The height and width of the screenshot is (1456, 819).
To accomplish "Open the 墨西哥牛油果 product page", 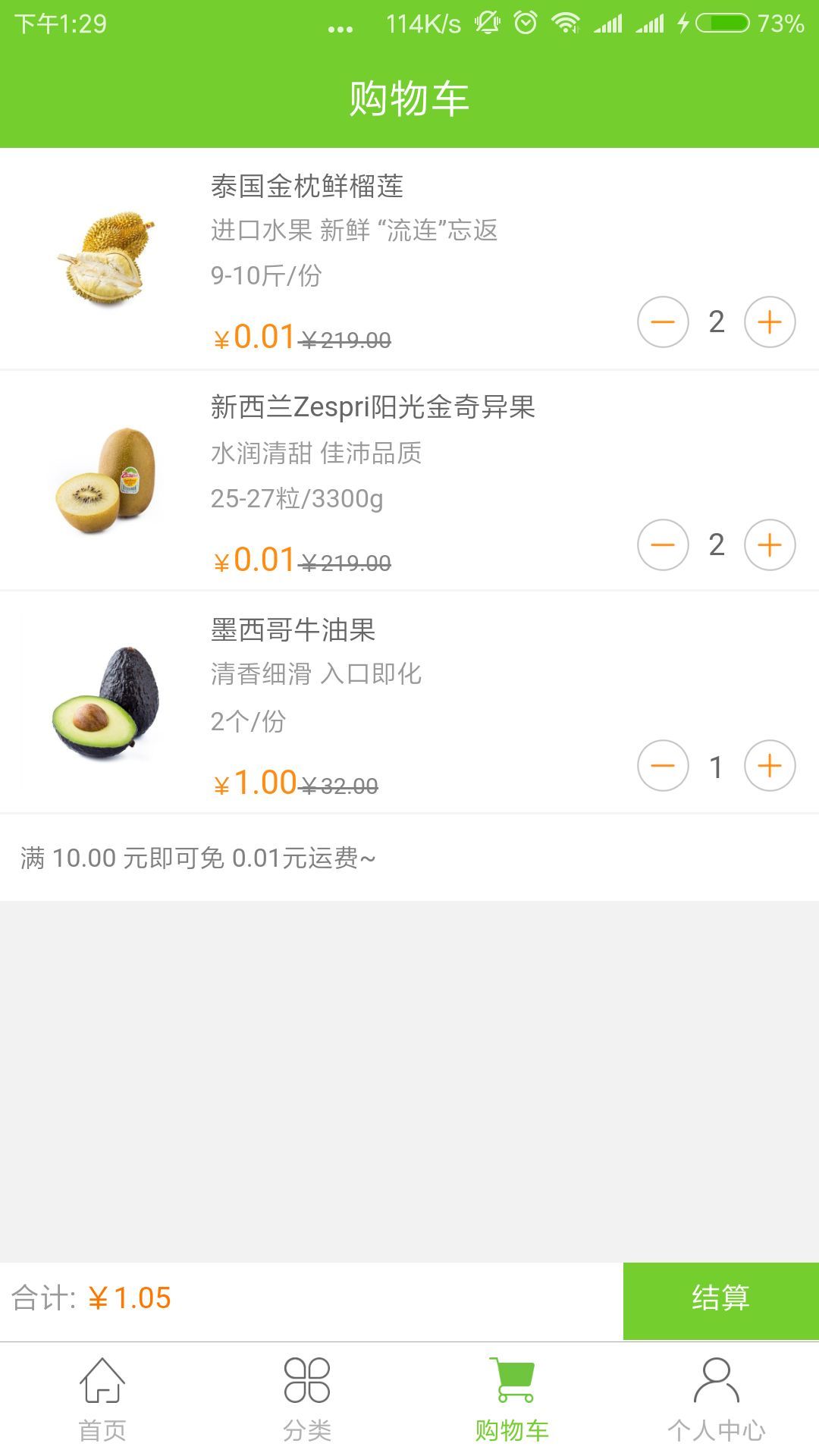I will 293,630.
